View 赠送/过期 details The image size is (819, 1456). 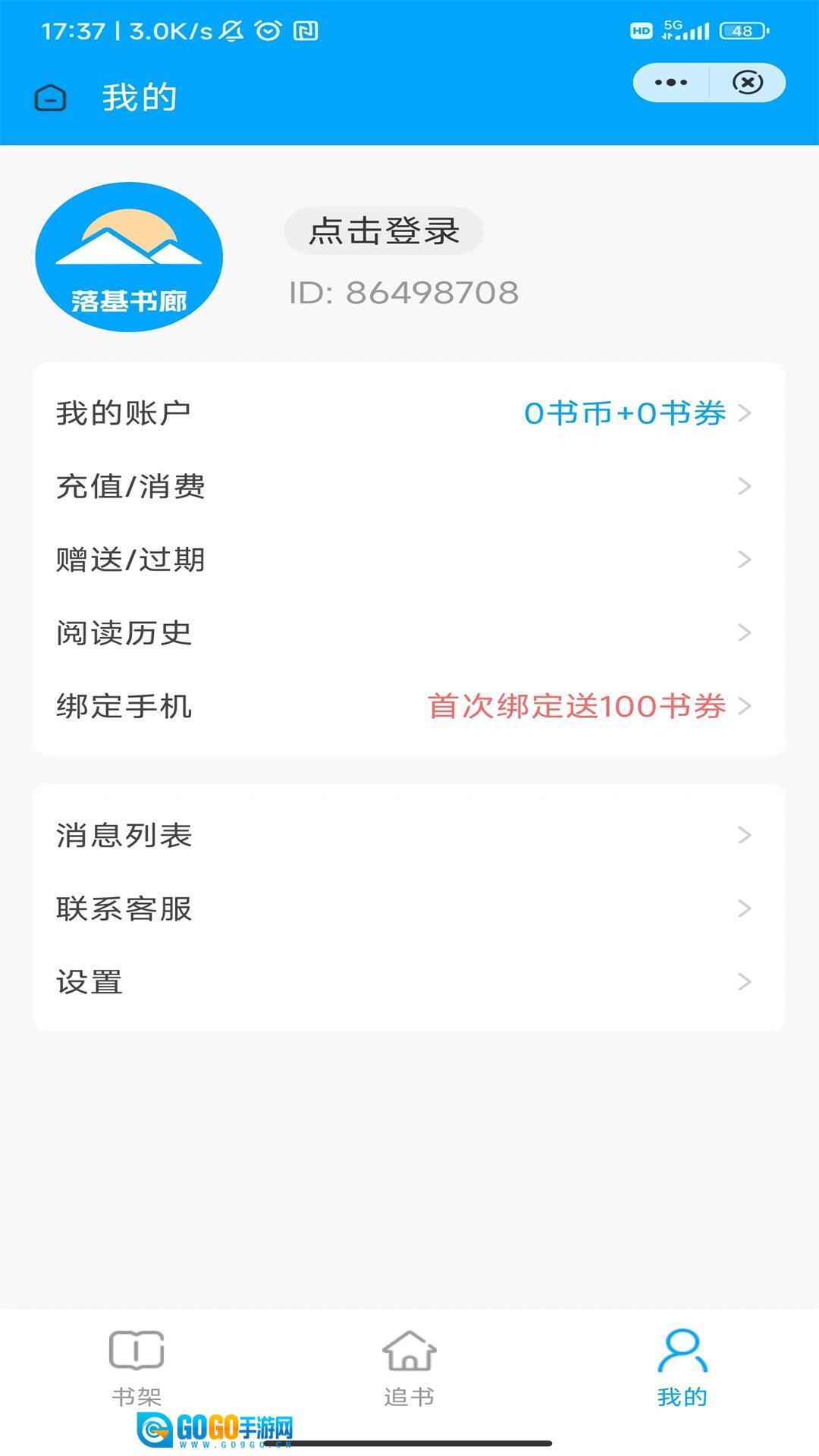click(x=409, y=560)
